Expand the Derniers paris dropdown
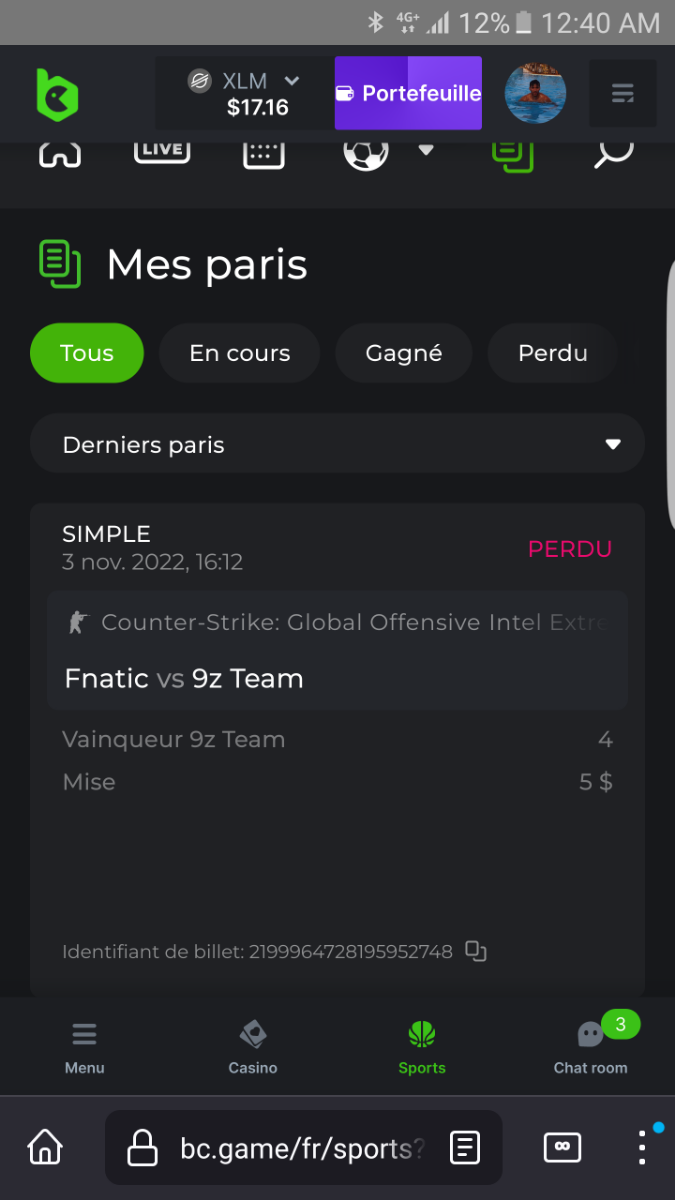The image size is (675, 1200). click(337, 444)
